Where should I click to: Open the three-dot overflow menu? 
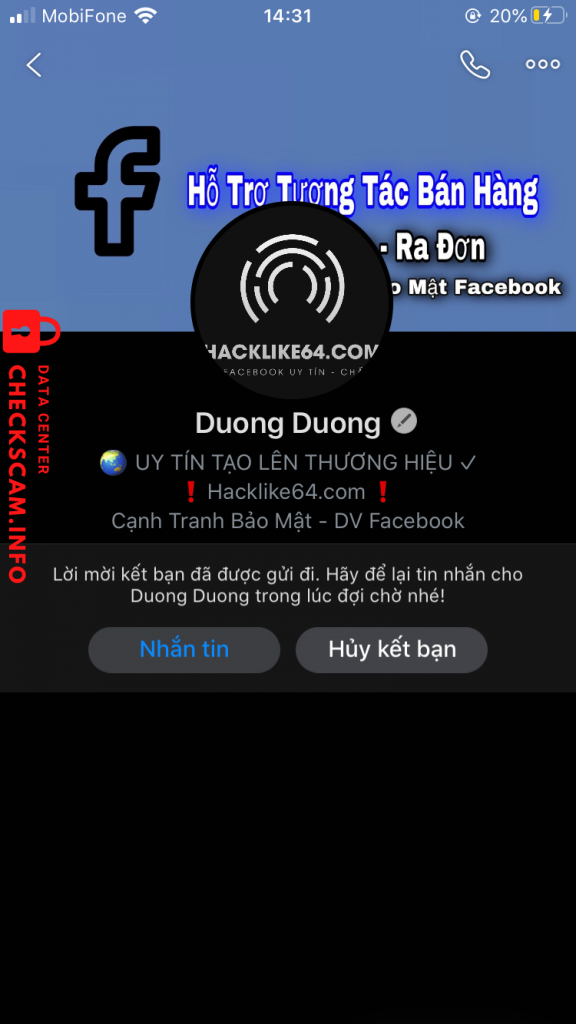(543, 64)
